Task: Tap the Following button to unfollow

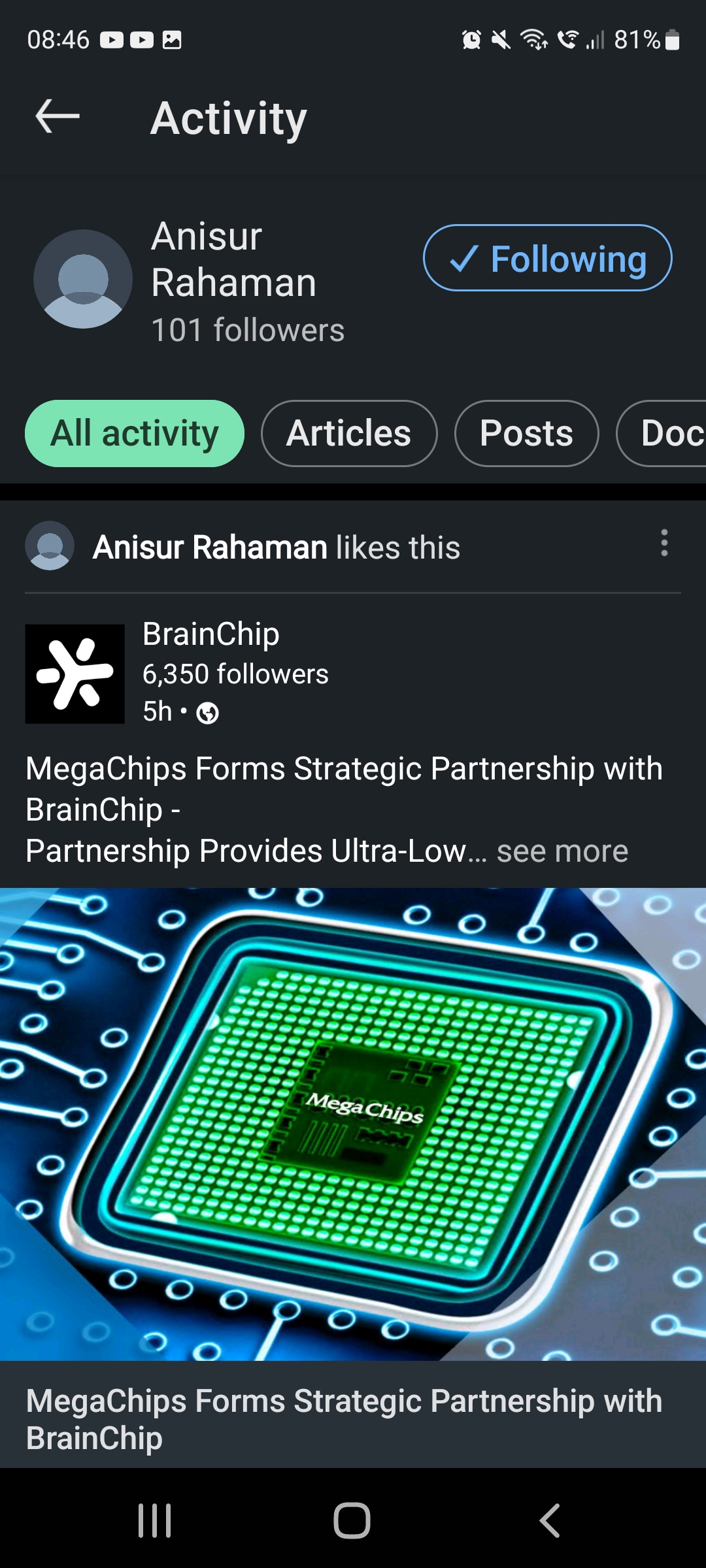Action: click(547, 258)
